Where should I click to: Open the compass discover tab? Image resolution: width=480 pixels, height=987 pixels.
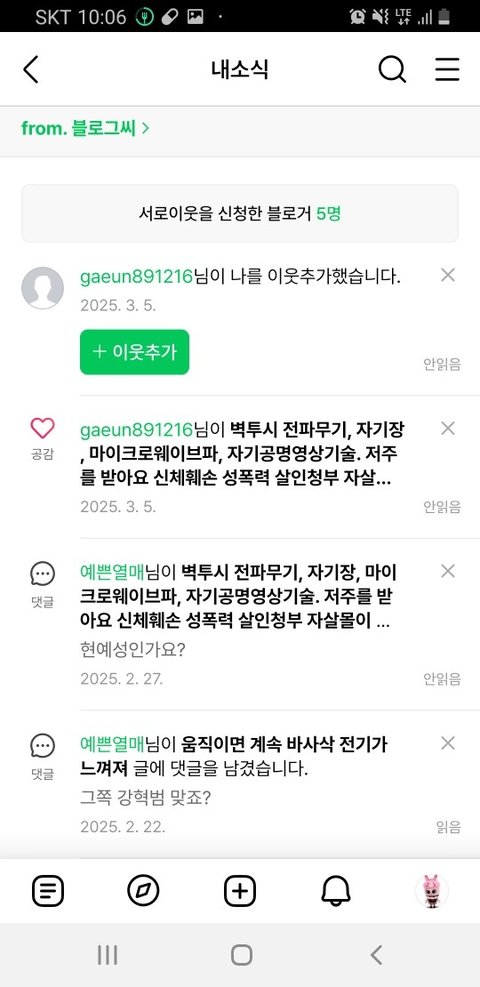point(143,891)
